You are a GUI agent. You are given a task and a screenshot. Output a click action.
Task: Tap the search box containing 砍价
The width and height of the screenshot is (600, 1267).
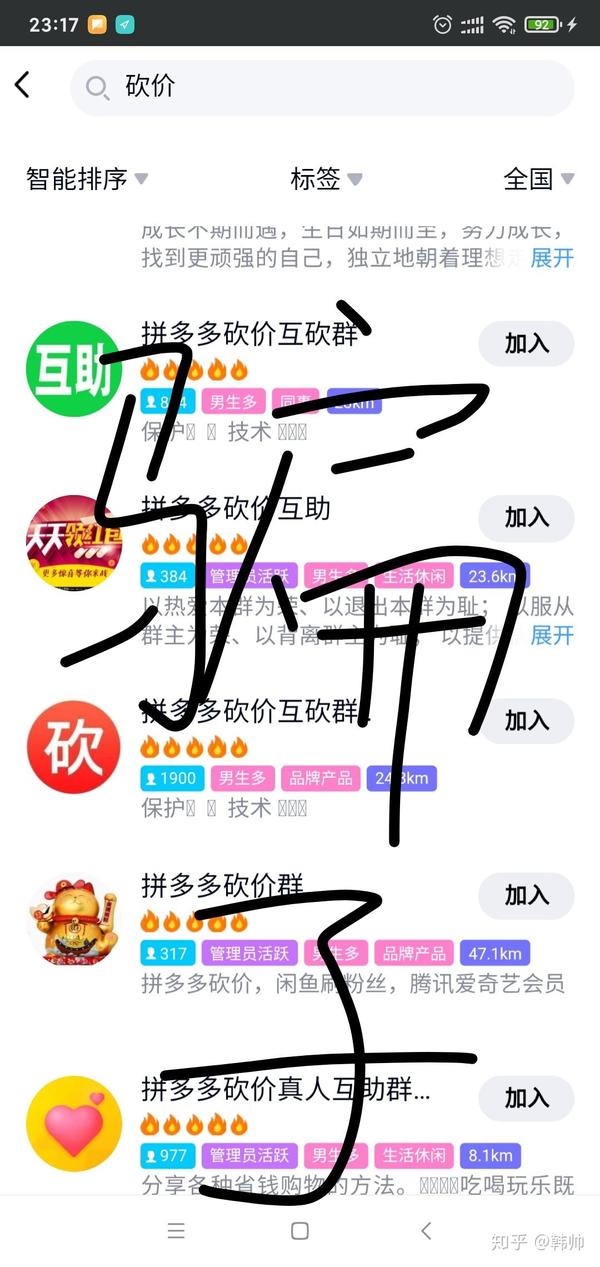tap(322, 88)
